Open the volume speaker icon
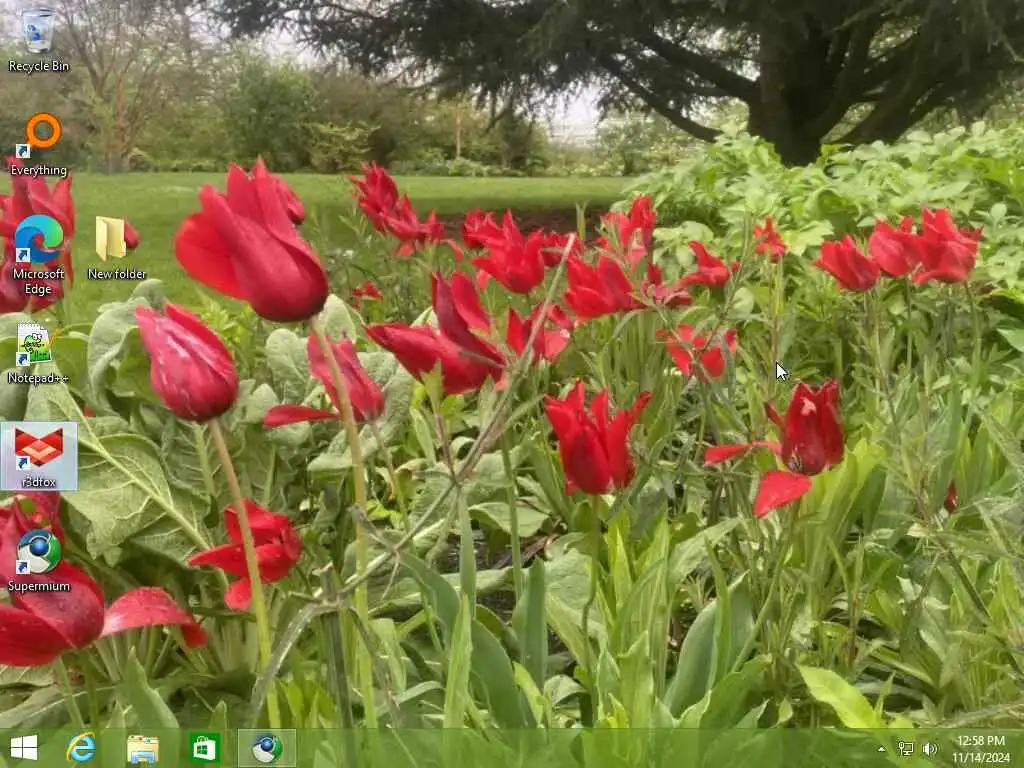 (x=930, y=749)
